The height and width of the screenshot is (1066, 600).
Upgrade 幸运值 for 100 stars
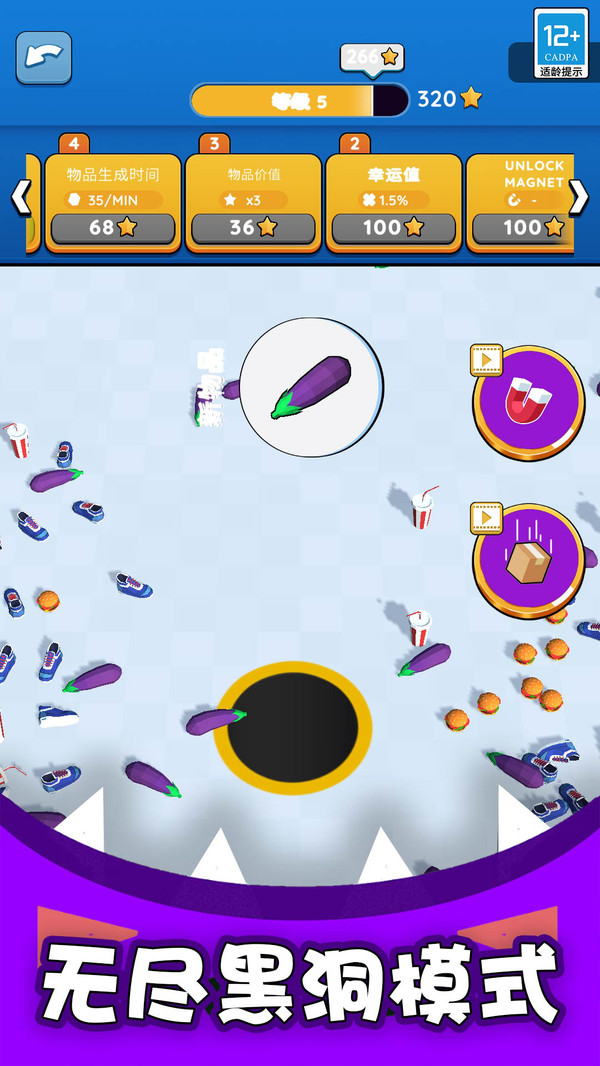[393, 228]
